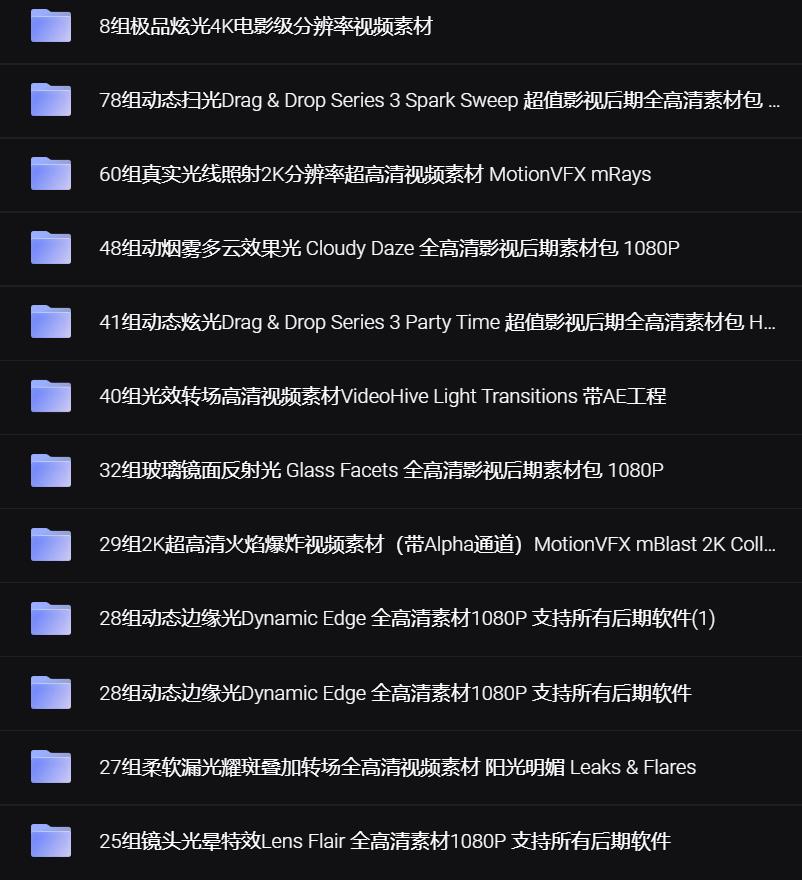This screenshot has width=802, height=880.
Task: Open 40组光效转场 VideoHive Light Transitions folder
Action: (x=382, y=396)
